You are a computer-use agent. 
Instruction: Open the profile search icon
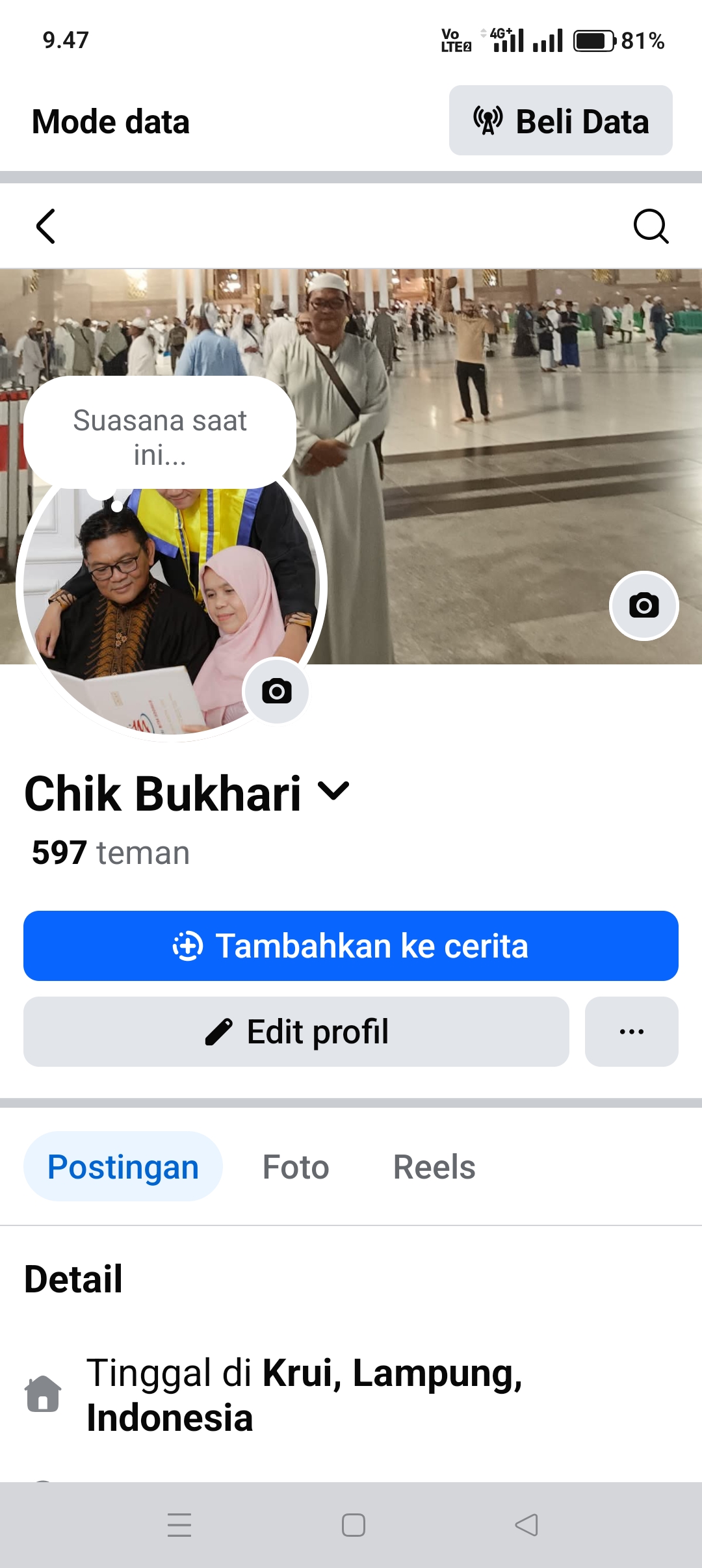(650, 226)
